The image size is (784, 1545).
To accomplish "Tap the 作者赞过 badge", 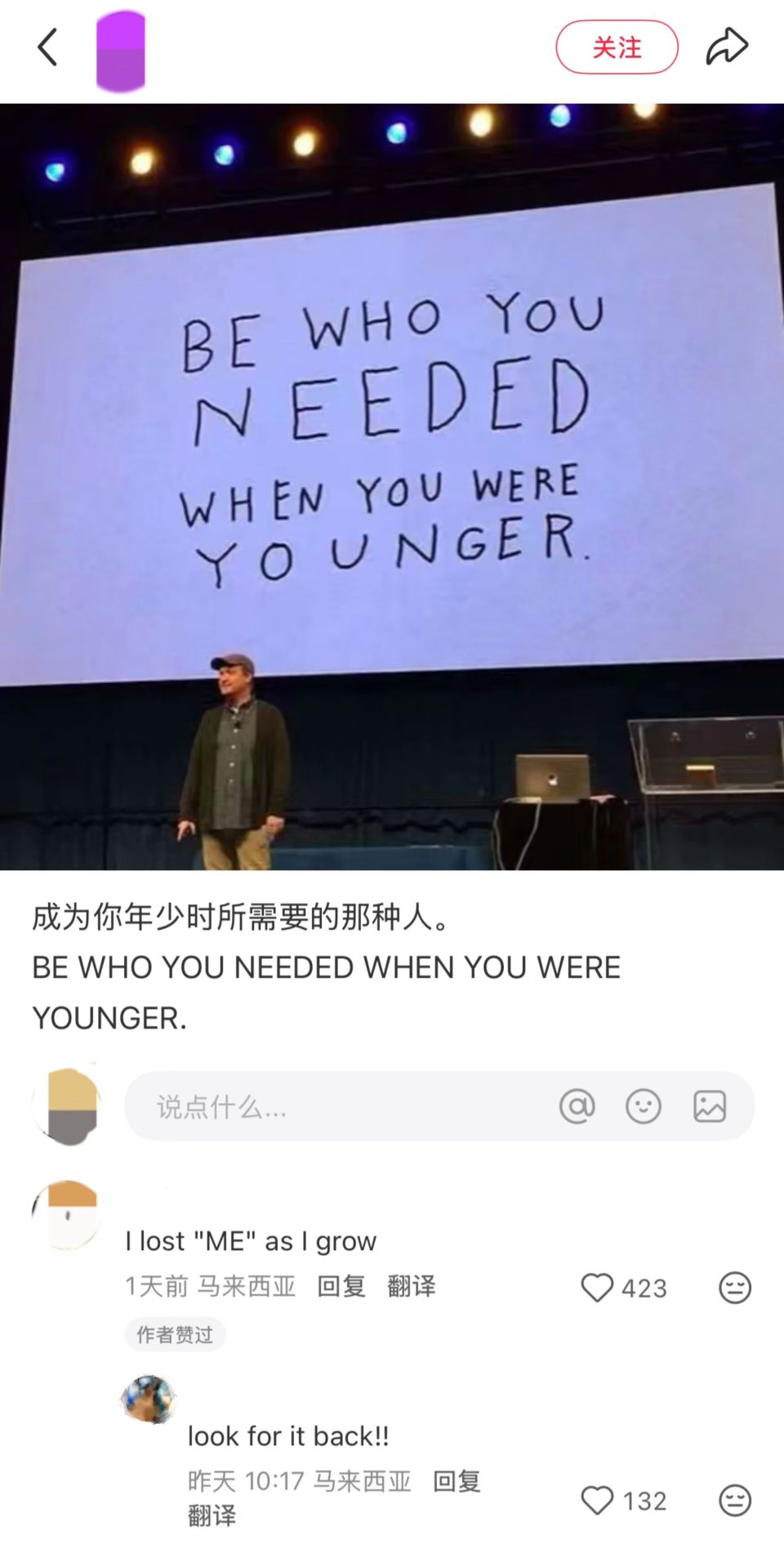I will tap(174, 1333).
